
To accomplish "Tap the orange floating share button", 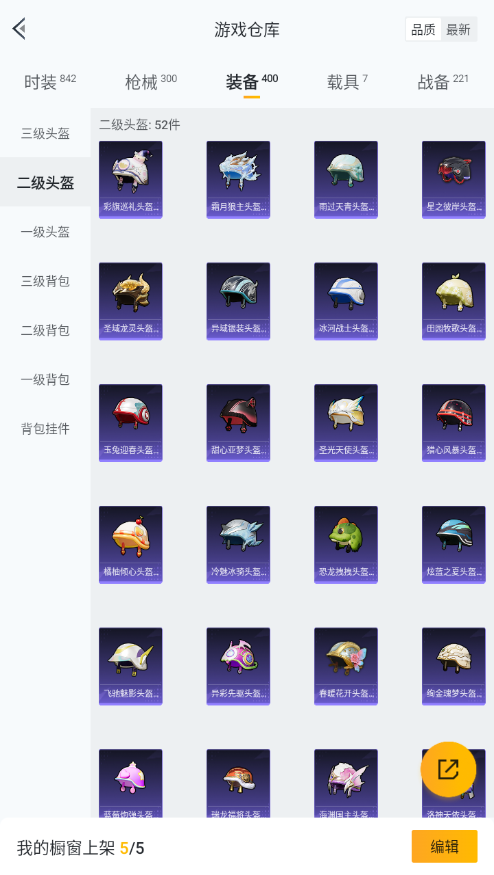I will point(448,770).
